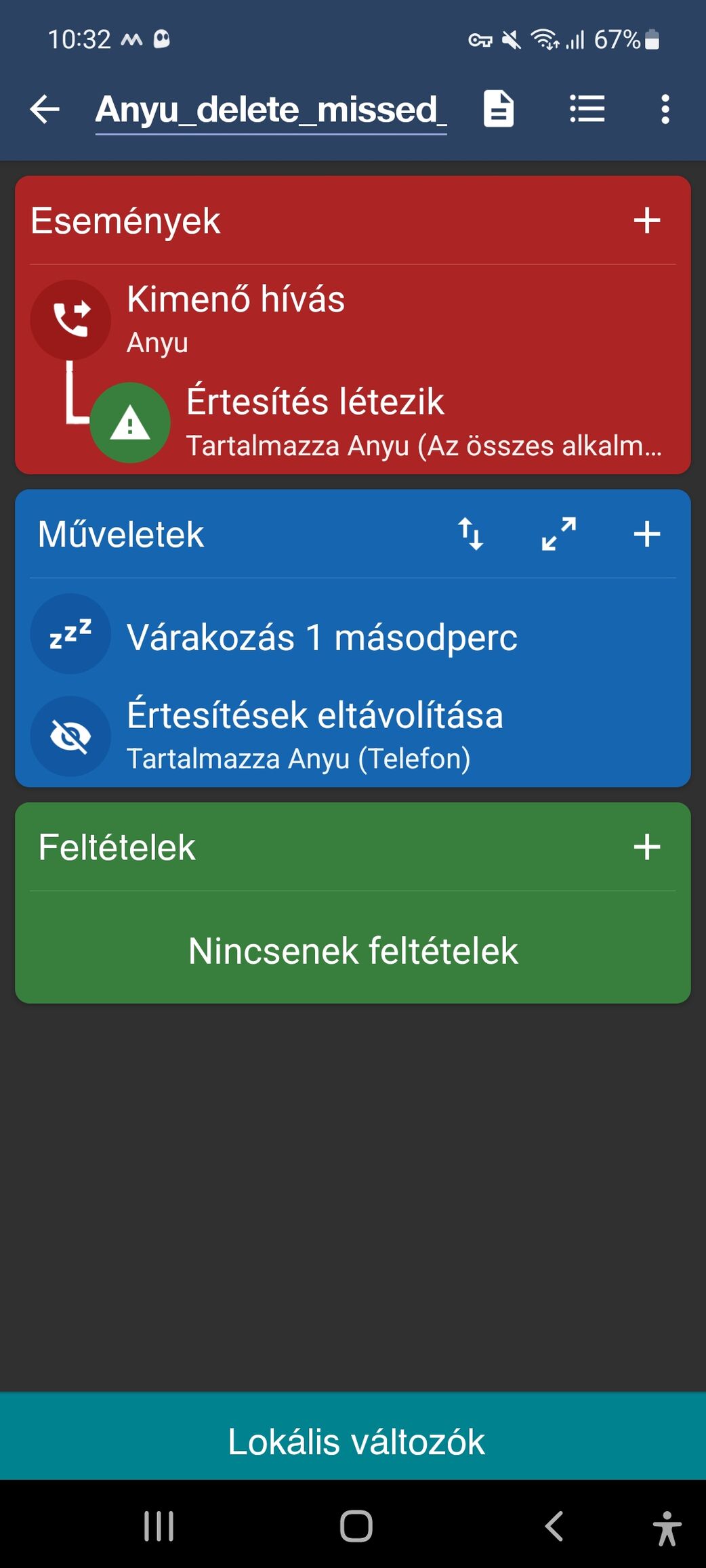Go back using the top arrow
Viewport: 706px width, 1568px height.
(45, 109)
